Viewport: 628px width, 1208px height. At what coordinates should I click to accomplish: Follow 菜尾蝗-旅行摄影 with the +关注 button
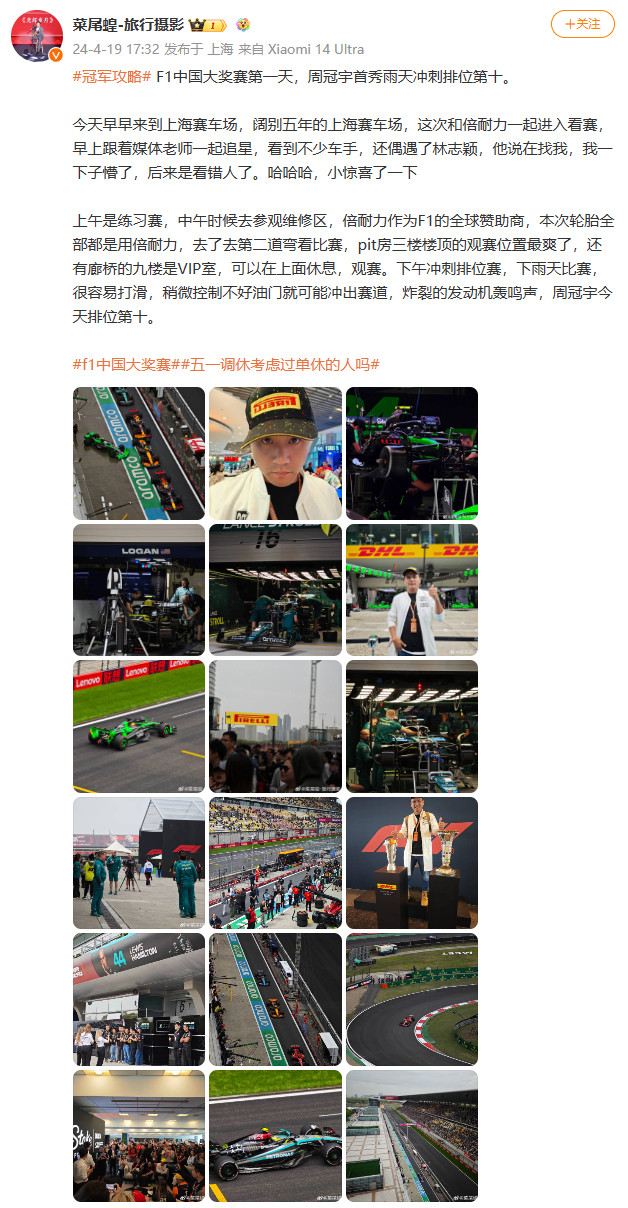[x=583, y=24]
